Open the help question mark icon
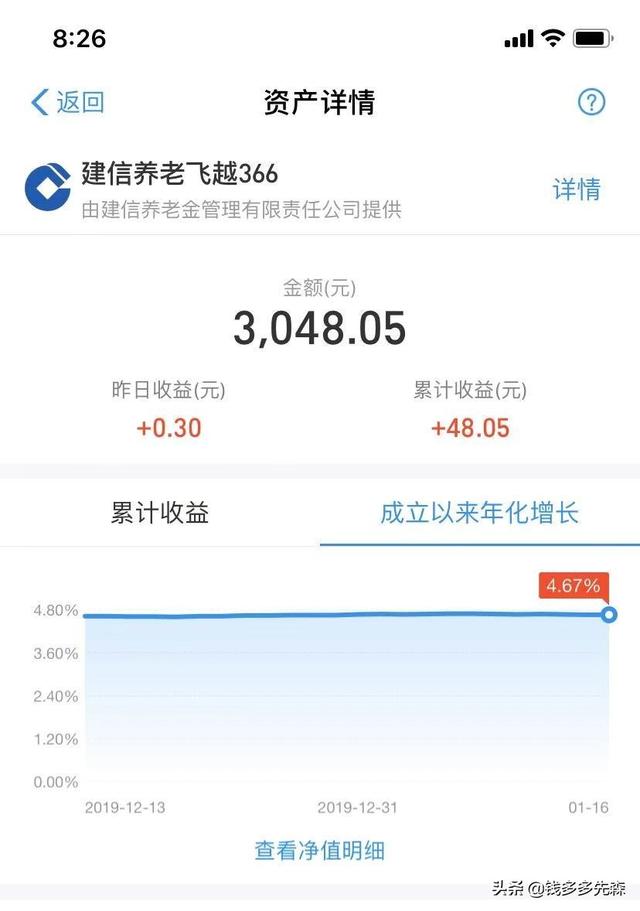This screenshot has height=911, width=640. click(591, 102)
